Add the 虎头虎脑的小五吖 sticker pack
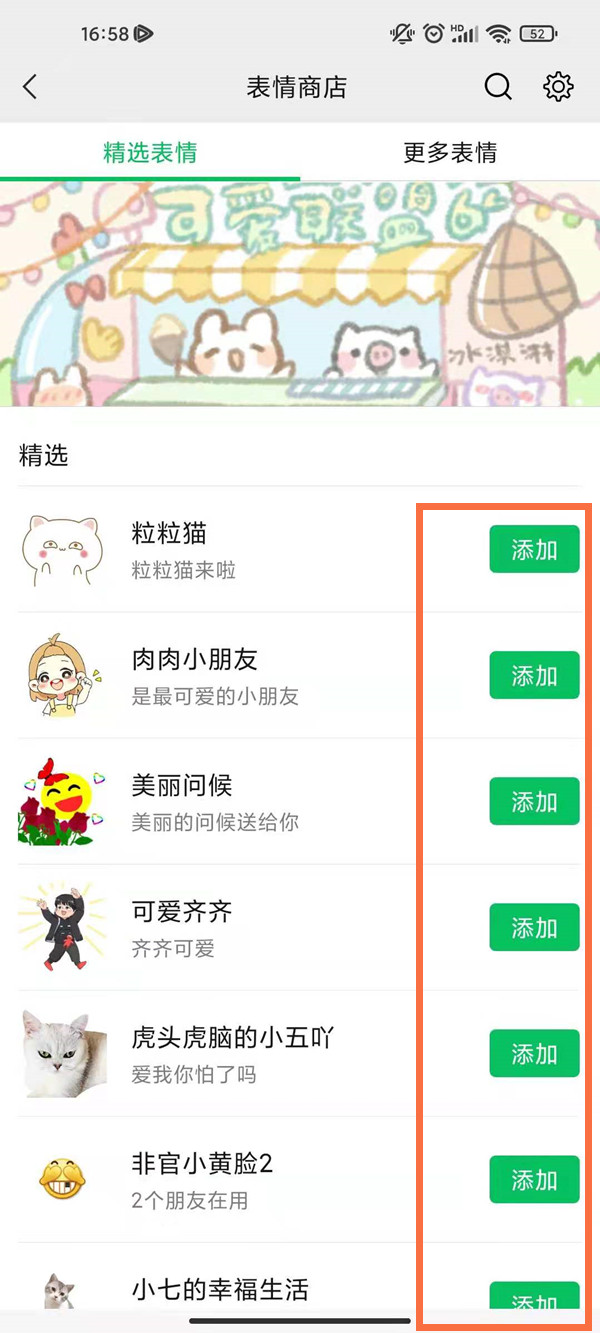The image size is (600, 1333). [534, 1053]
